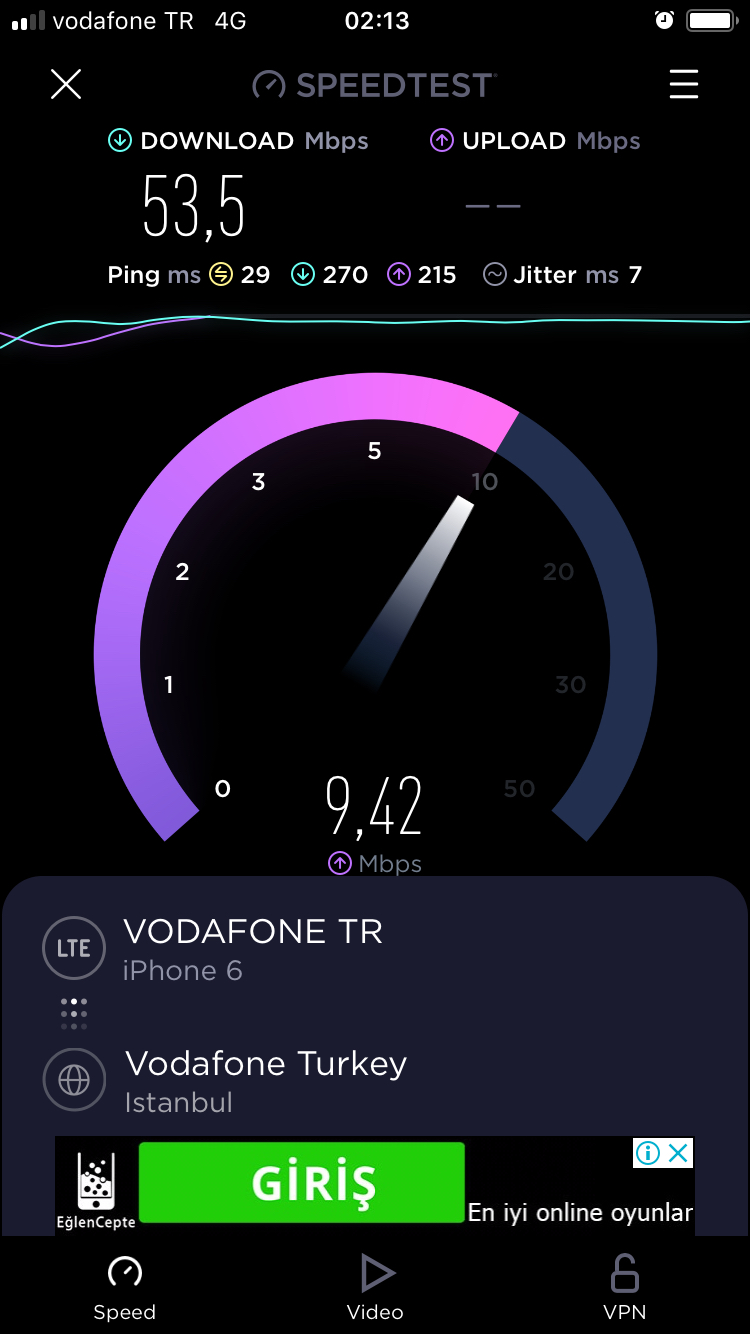The width and height of the screenshot is (750, 1334).
Task: Tap the green GİRİŞ ad button
Action: (x=302, y=1182)
